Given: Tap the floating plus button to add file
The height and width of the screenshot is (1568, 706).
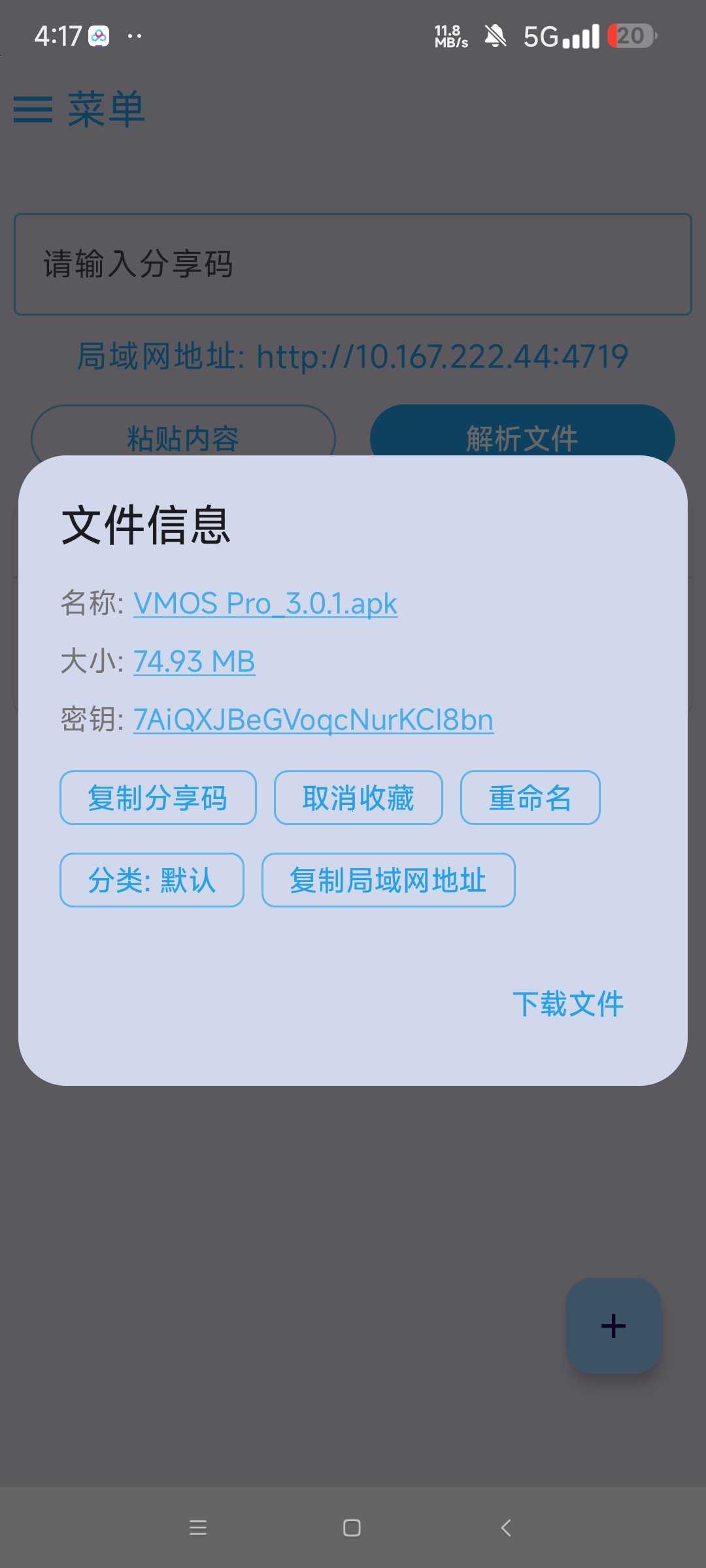Looking at the screenshot, I should 613,1325.
